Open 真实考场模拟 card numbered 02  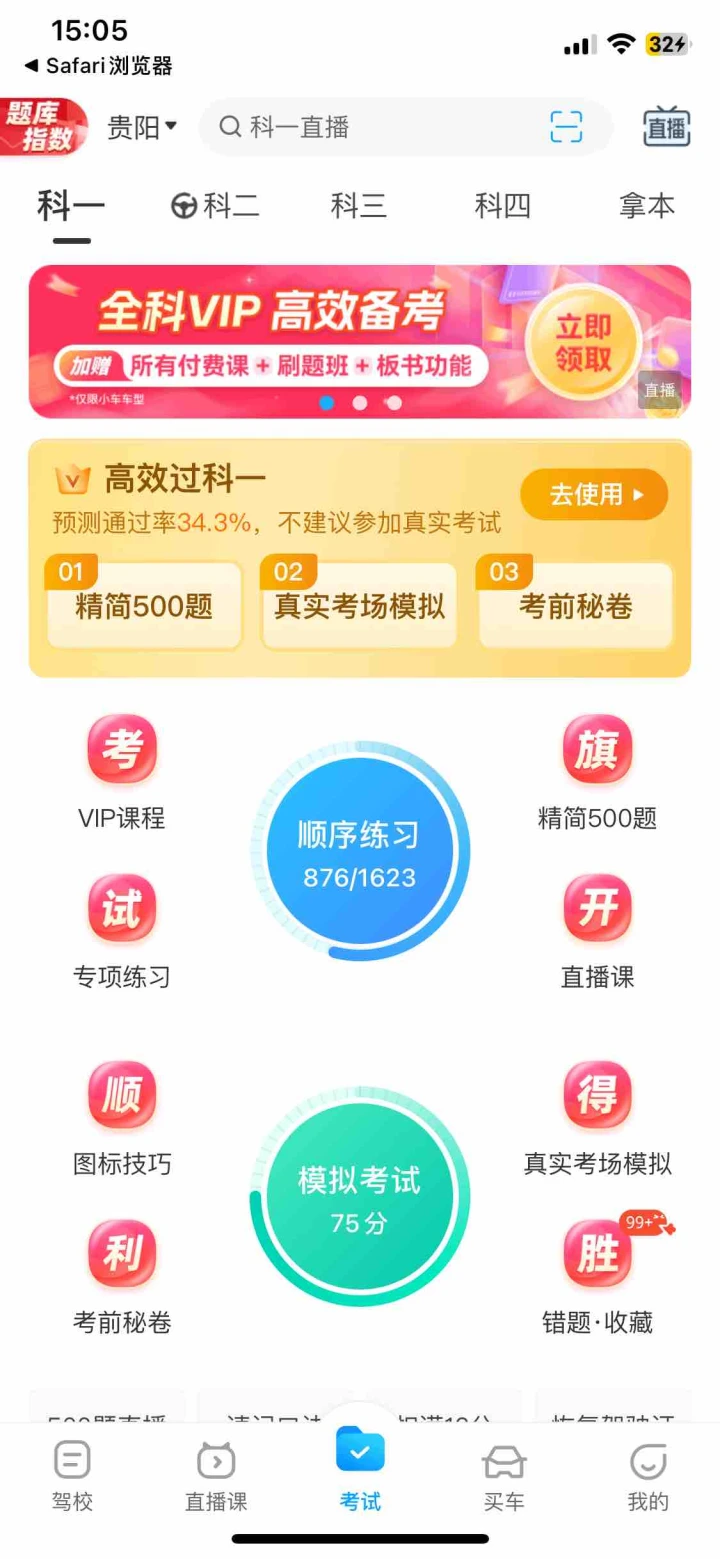pyautogui.click(x=359, y=606)
